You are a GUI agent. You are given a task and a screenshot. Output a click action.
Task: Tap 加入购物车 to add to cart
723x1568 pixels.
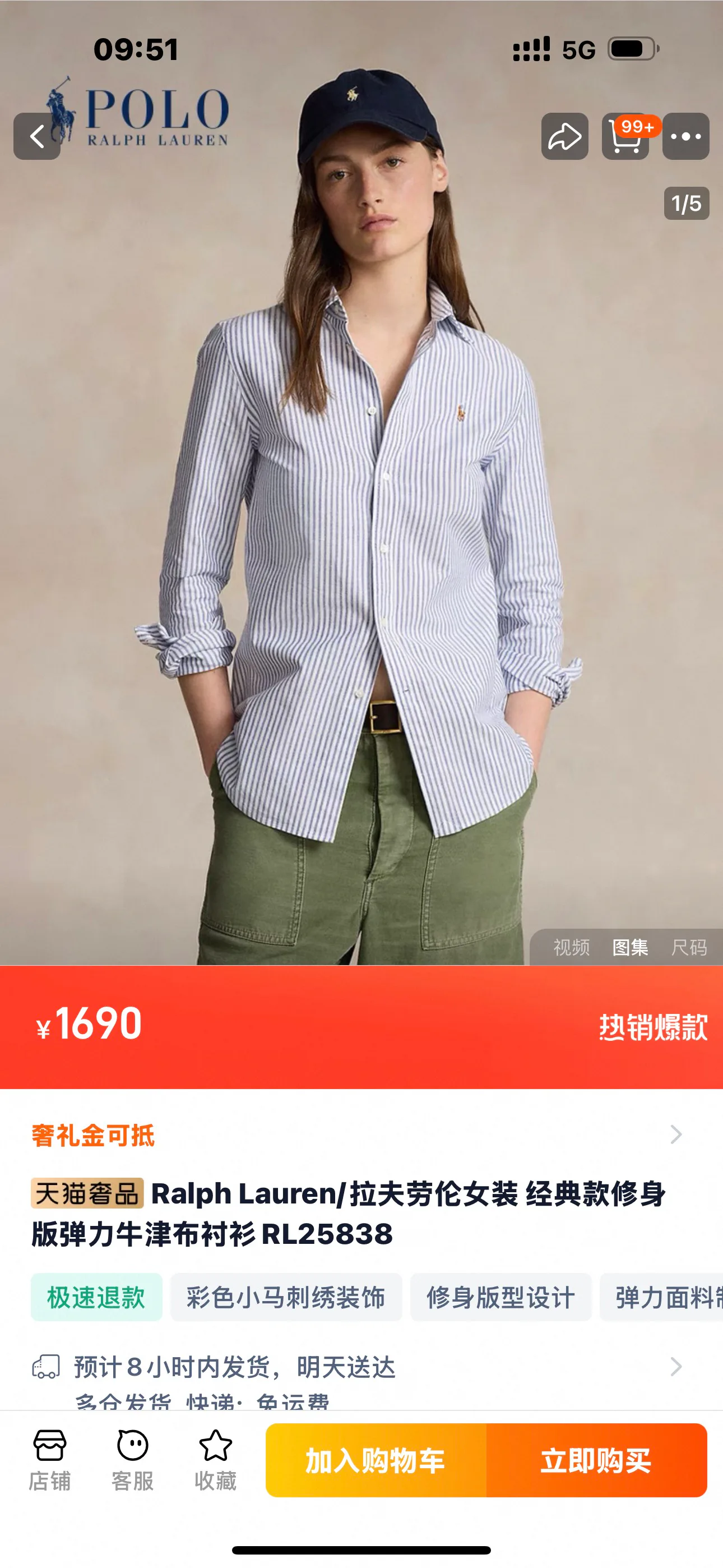pyautogui.click(x=376, y=1460)
